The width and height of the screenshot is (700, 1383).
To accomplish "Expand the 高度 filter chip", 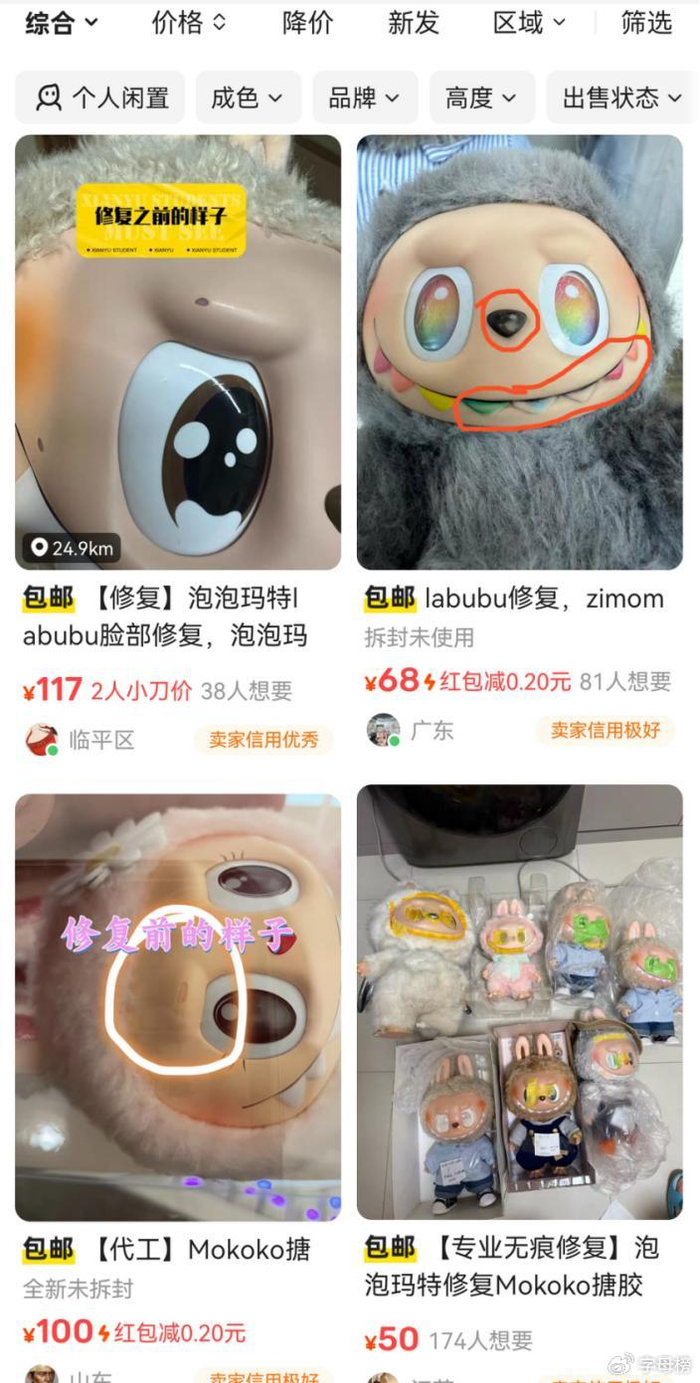I will (481, 97).
